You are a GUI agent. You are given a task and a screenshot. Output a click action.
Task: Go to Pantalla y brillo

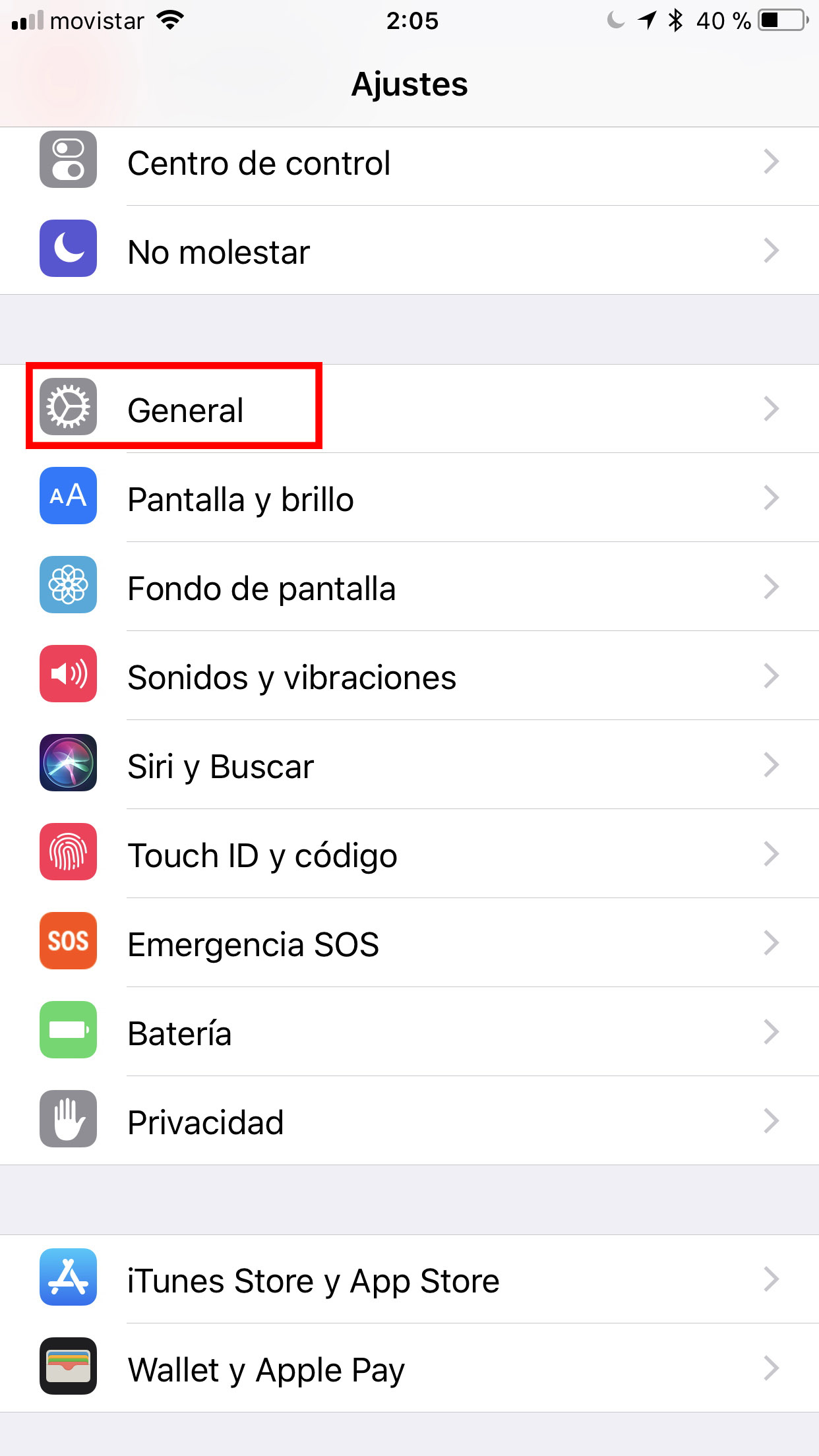tap(409, 498)
